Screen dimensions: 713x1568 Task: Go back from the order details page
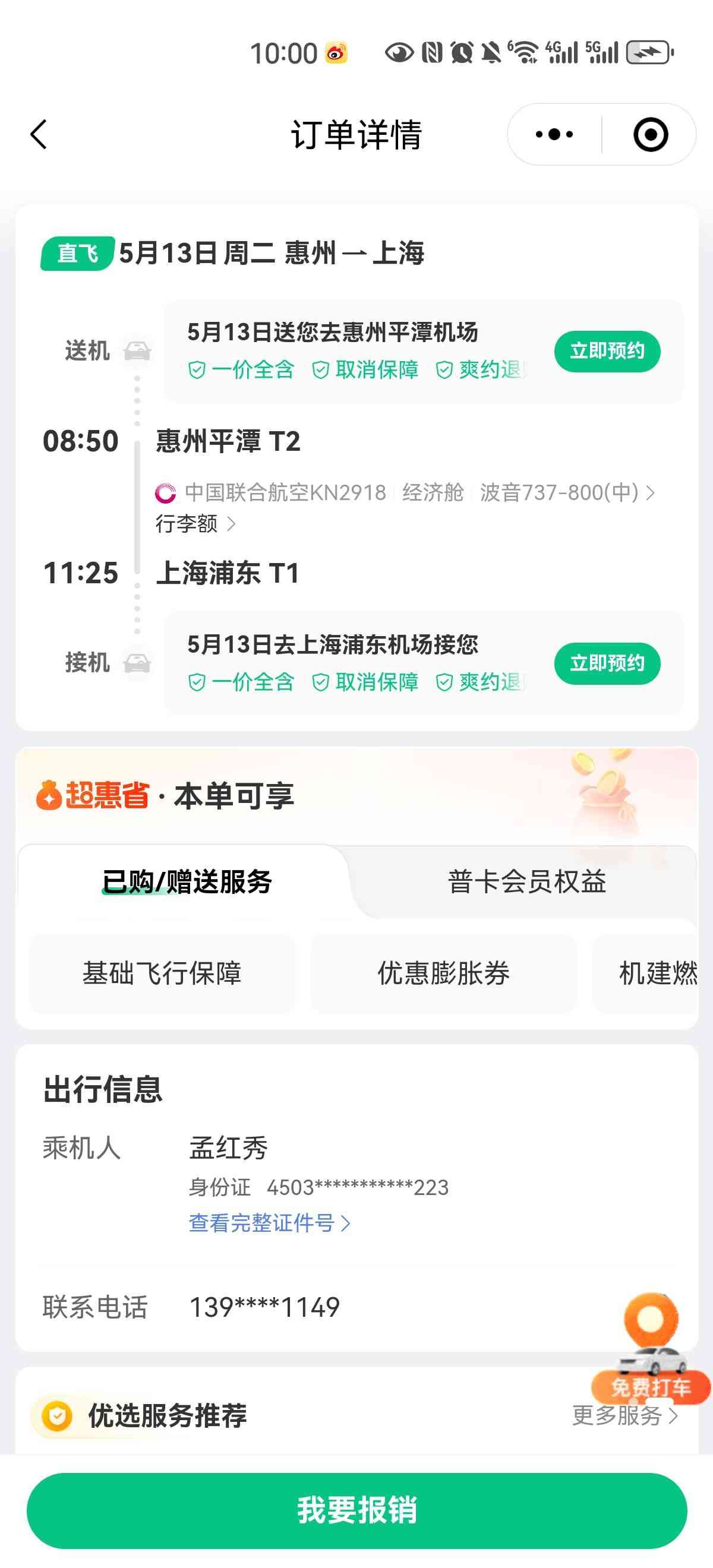tap(39, 134)
